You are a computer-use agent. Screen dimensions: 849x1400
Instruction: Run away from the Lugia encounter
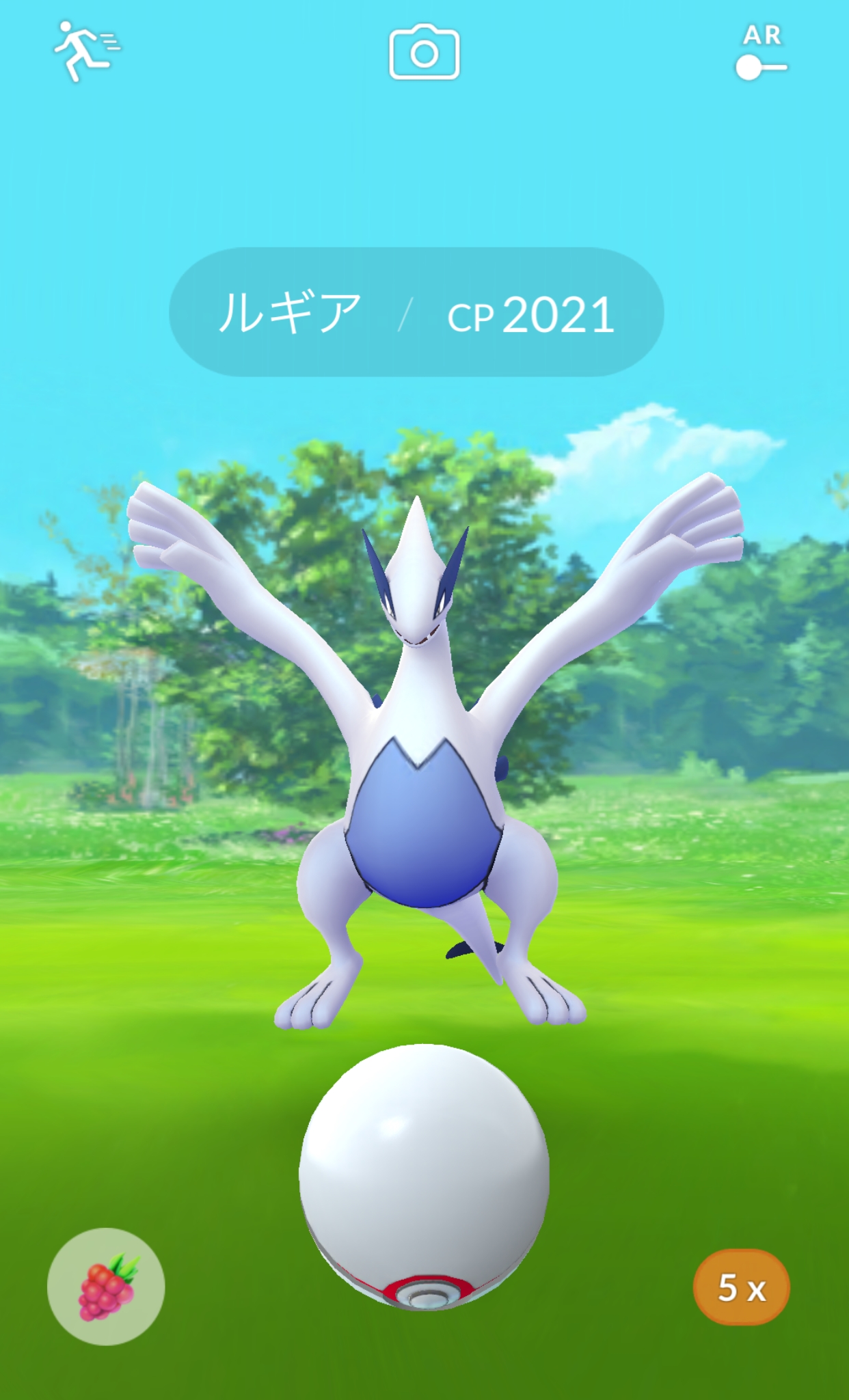click(86, 52)
